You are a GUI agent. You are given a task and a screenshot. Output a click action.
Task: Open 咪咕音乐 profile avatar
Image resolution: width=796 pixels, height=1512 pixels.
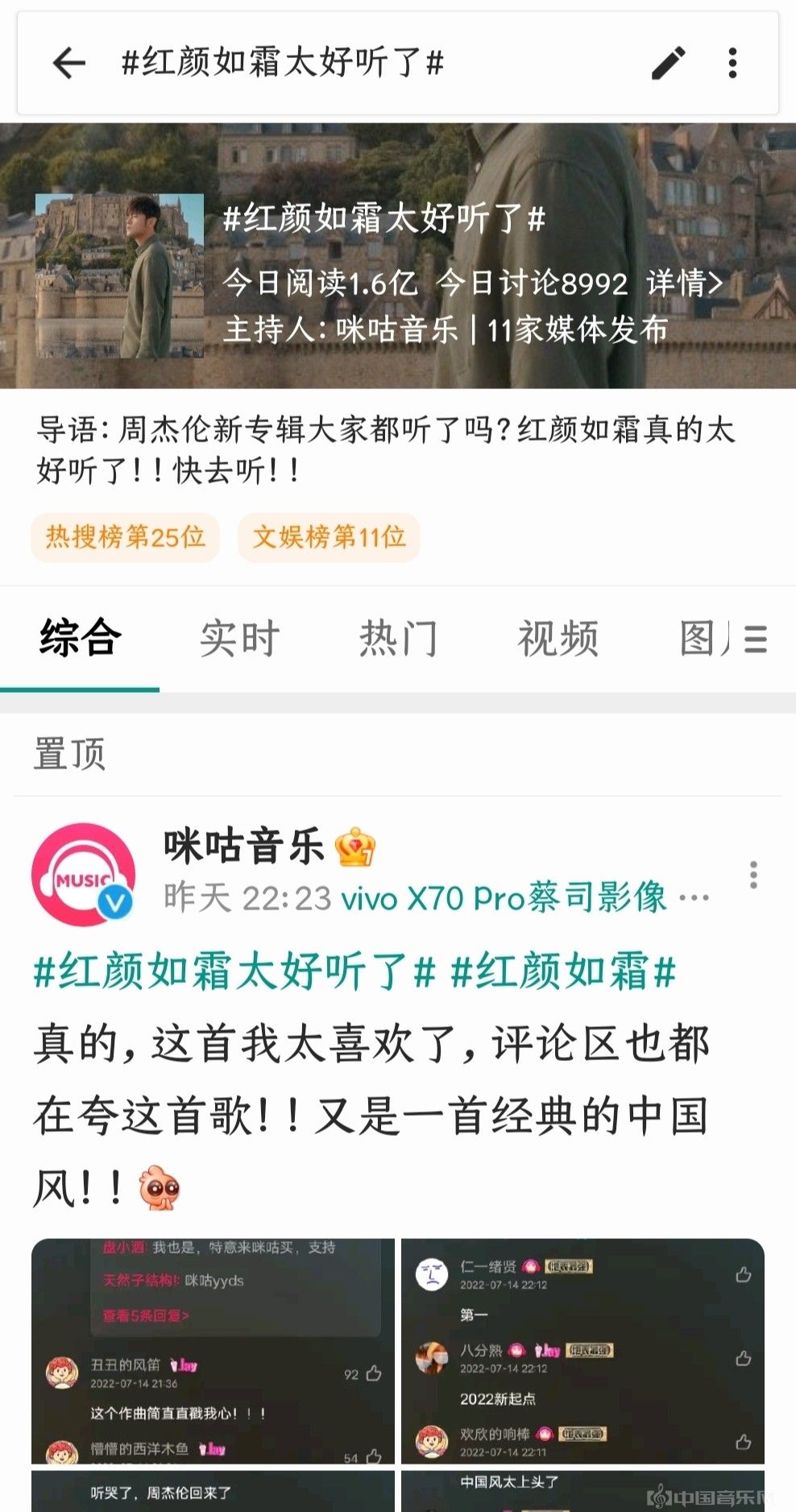click(x=83, y=874)
